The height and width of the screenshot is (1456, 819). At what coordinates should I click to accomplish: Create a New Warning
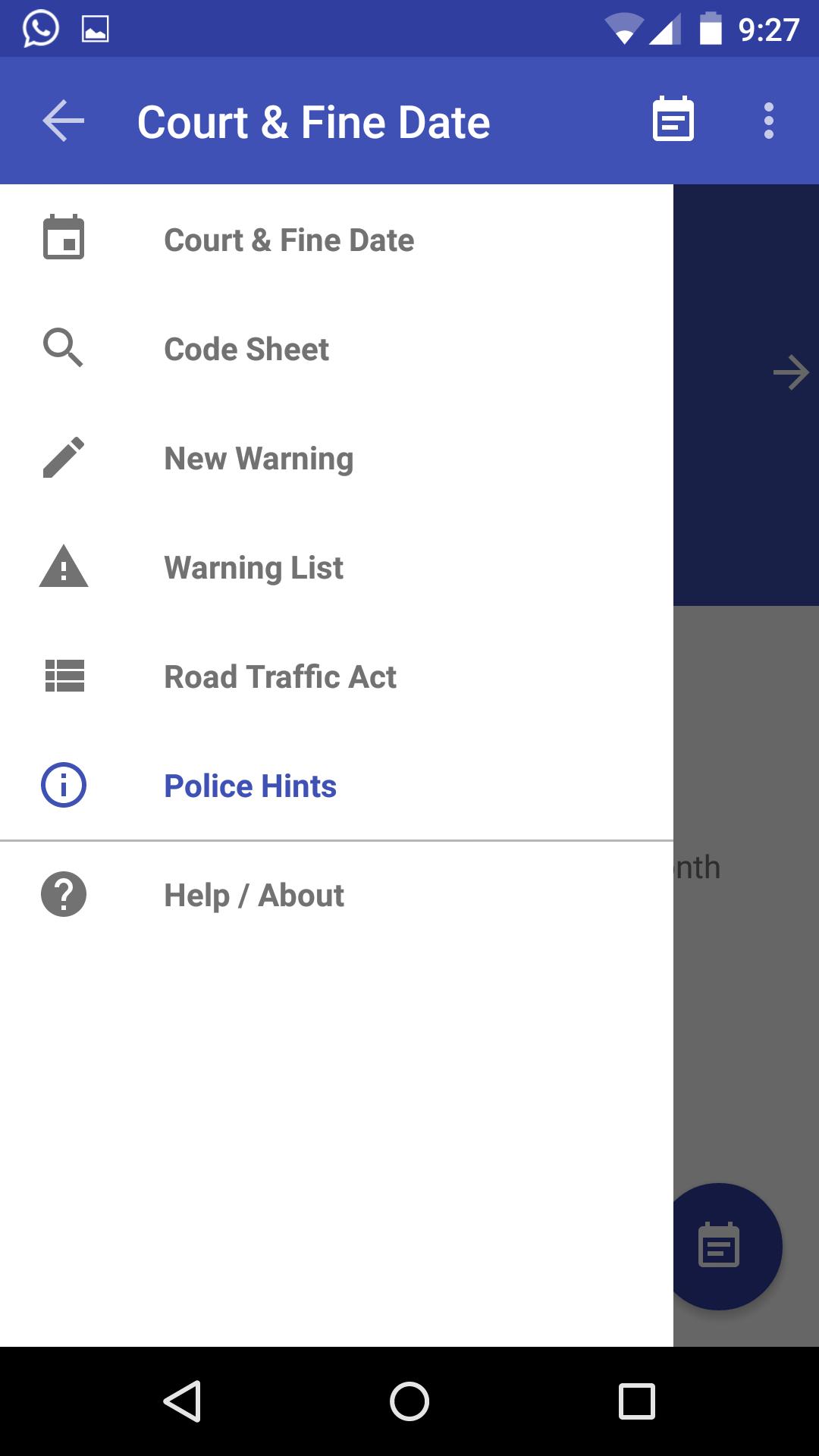click(259, 459)
